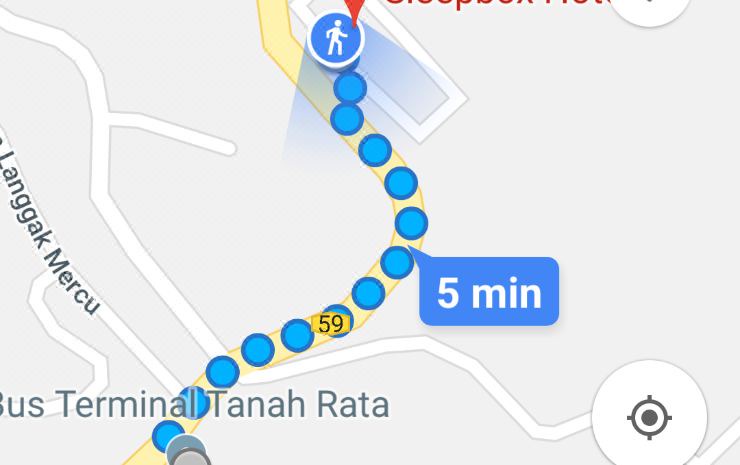Tap the 5 min walking route label
Screen dimensions: 740x465
click(489, 293)
